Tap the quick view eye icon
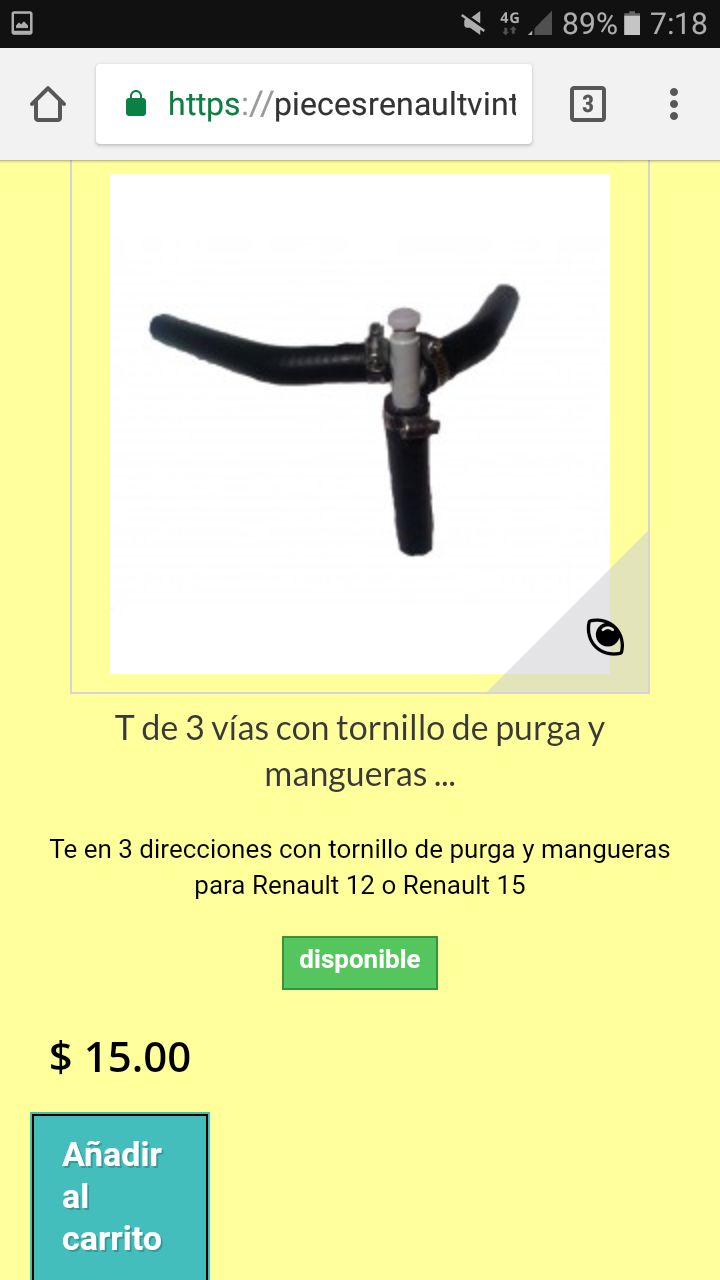Viewport: 720px width, 1280px height. pyautogui.click(x=605, y=637)
